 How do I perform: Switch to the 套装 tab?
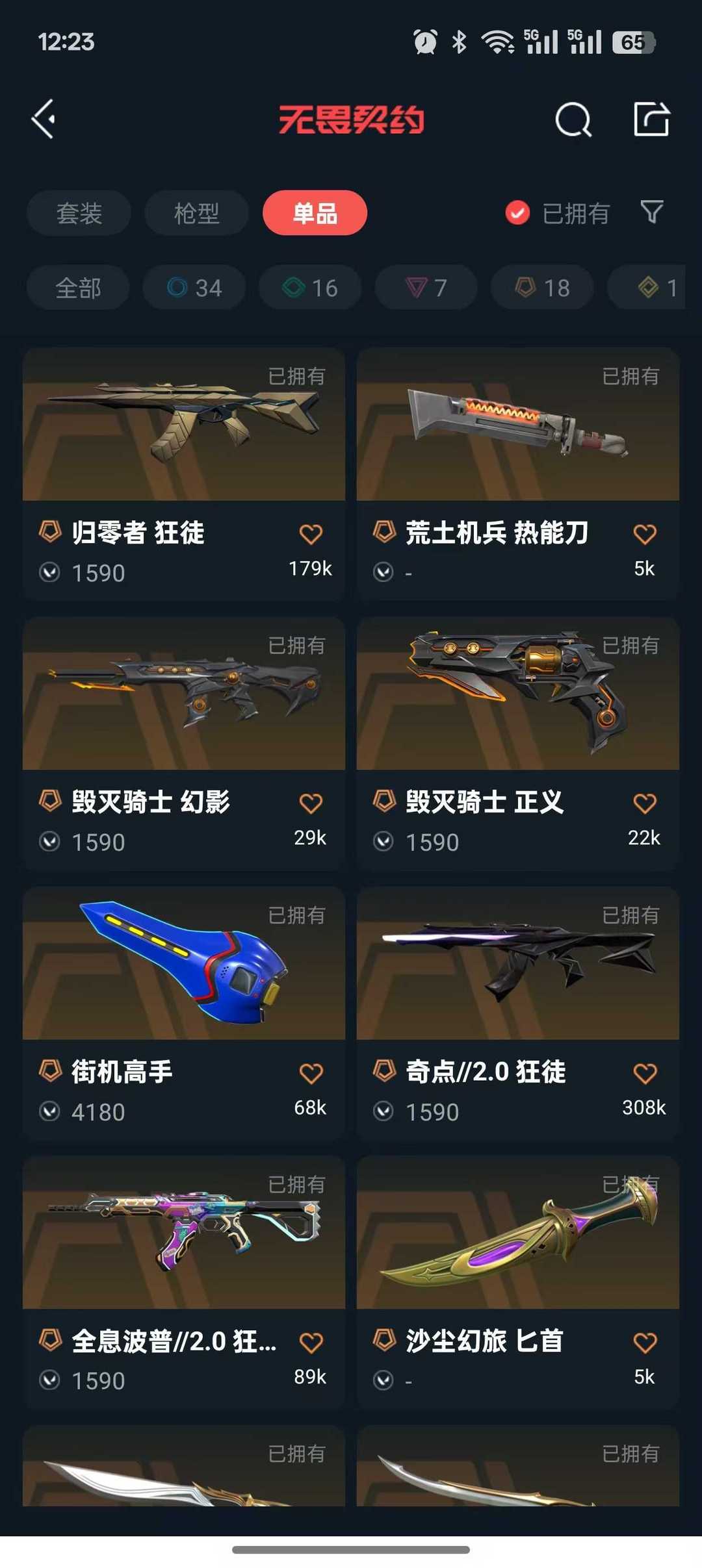tap(79, 213)
